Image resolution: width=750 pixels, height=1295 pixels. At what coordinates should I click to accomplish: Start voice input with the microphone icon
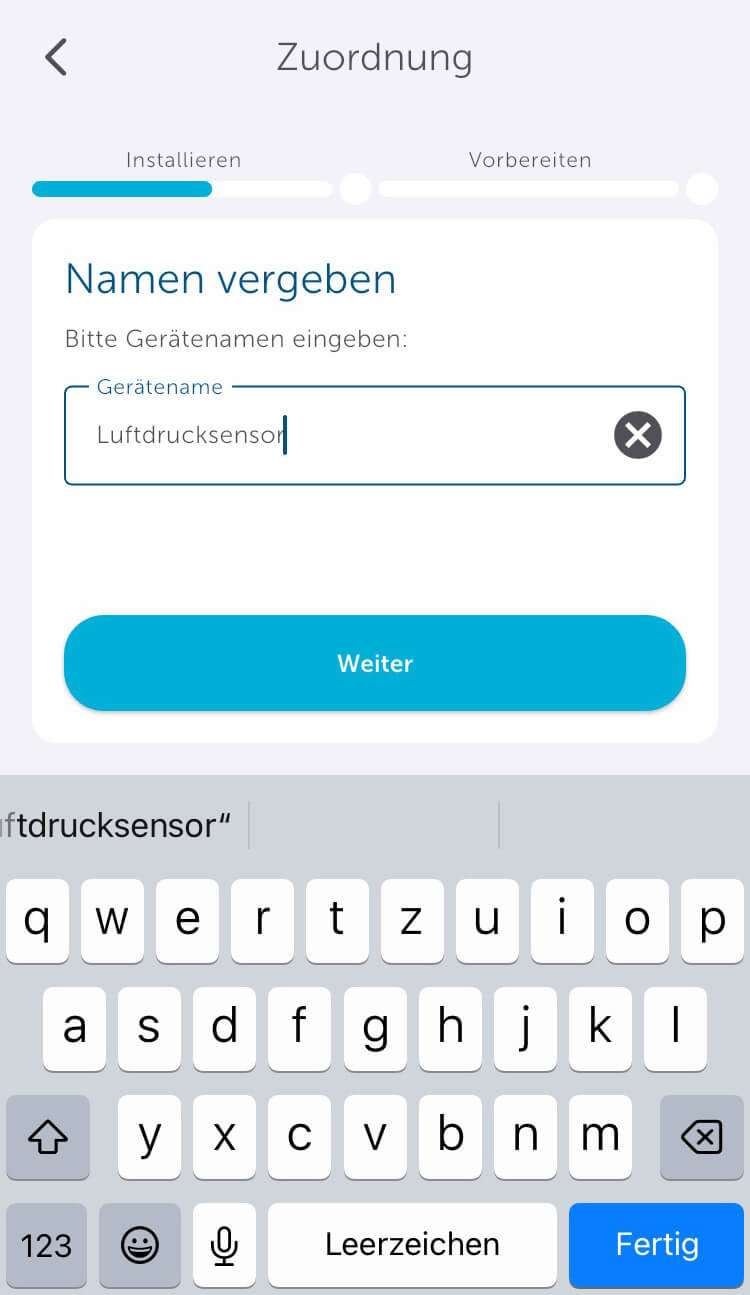coord(224,1245)
